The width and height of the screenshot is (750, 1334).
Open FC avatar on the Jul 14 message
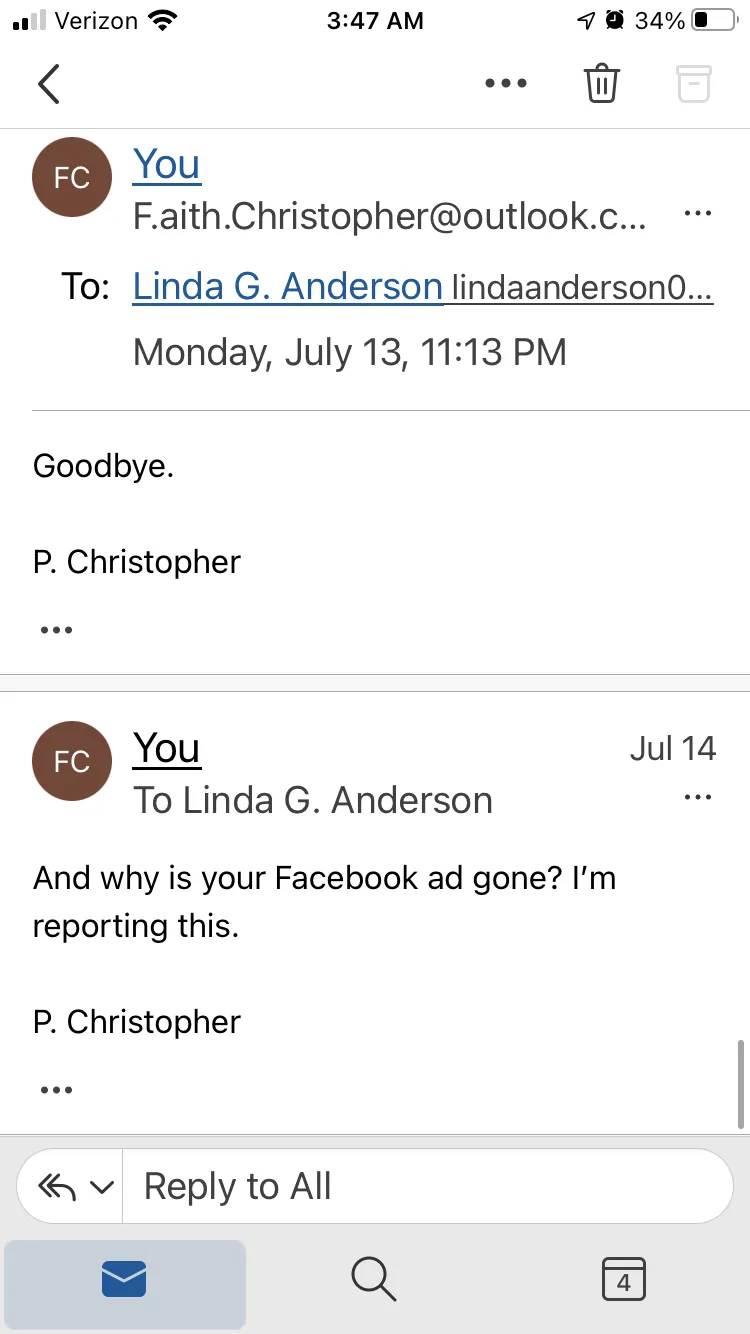pos(72,762)
